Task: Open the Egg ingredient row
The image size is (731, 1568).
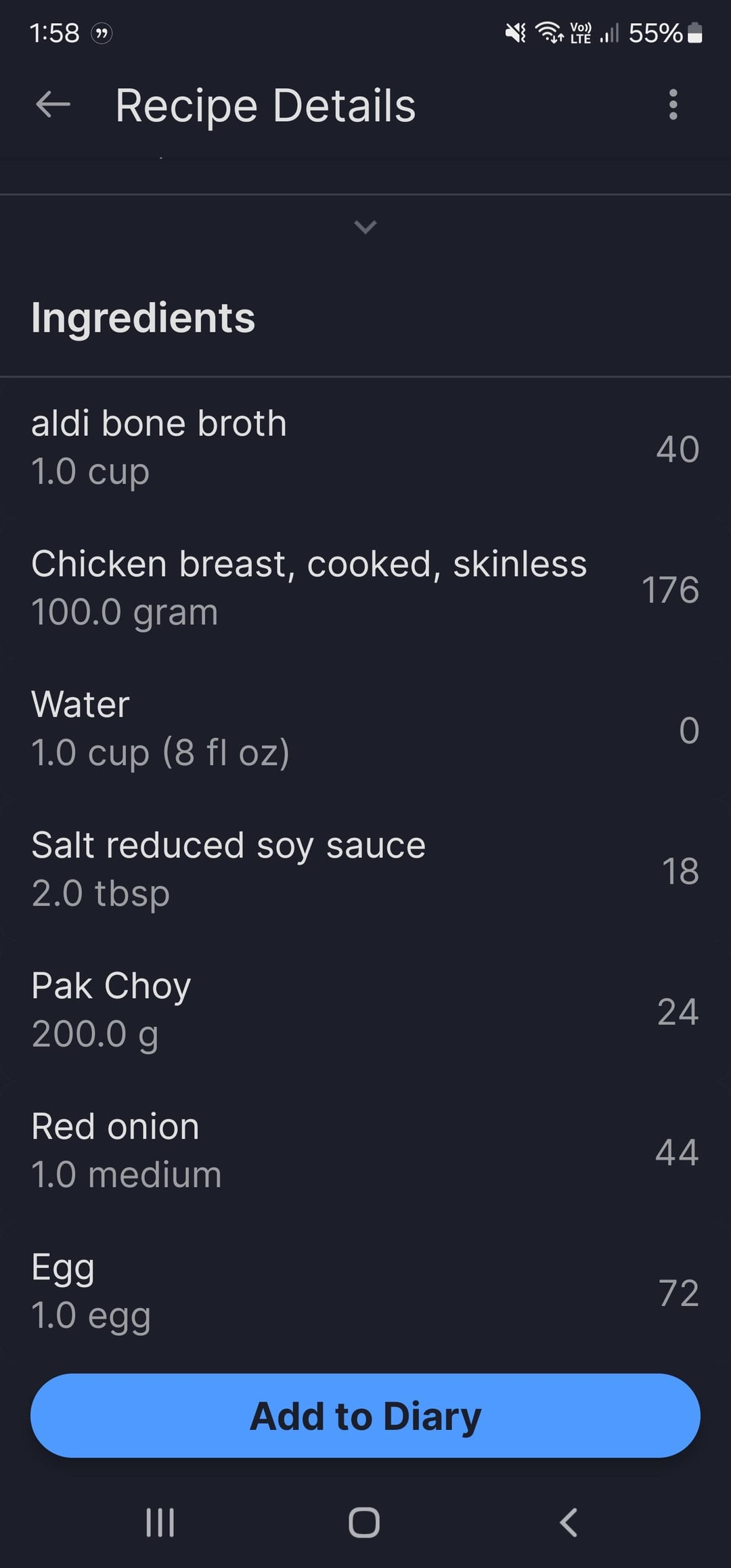Action: tap(365, 1292)
